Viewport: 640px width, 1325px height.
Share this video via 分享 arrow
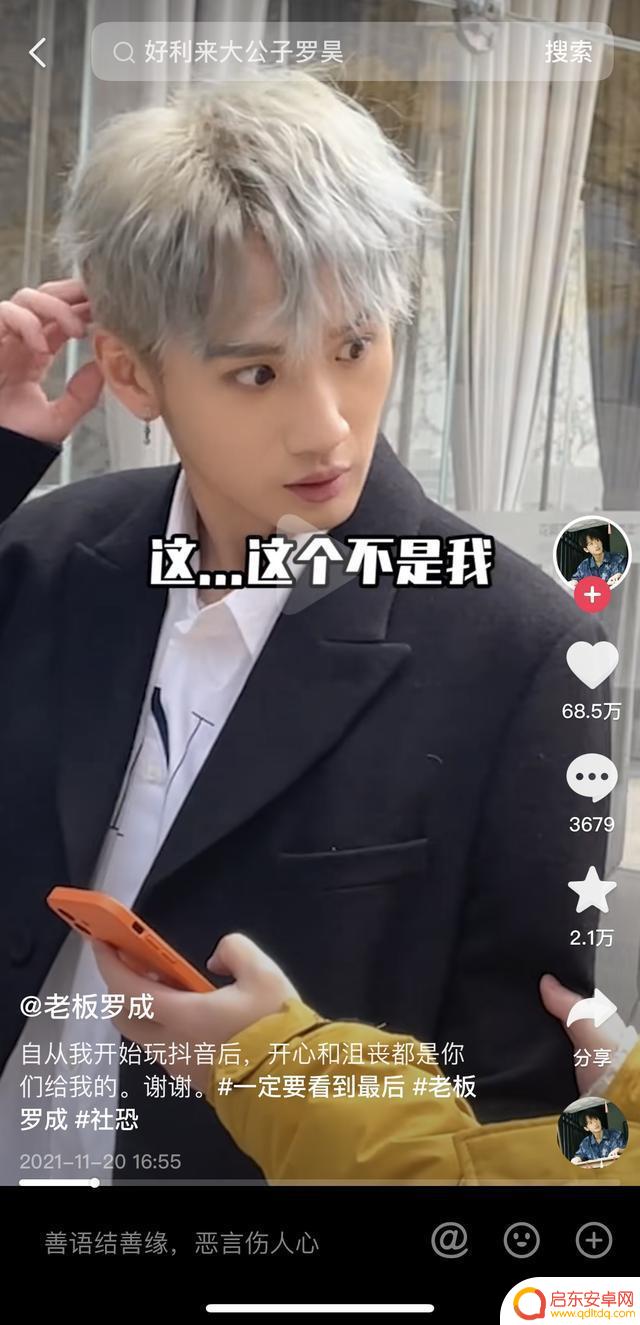pos(592,1012)
